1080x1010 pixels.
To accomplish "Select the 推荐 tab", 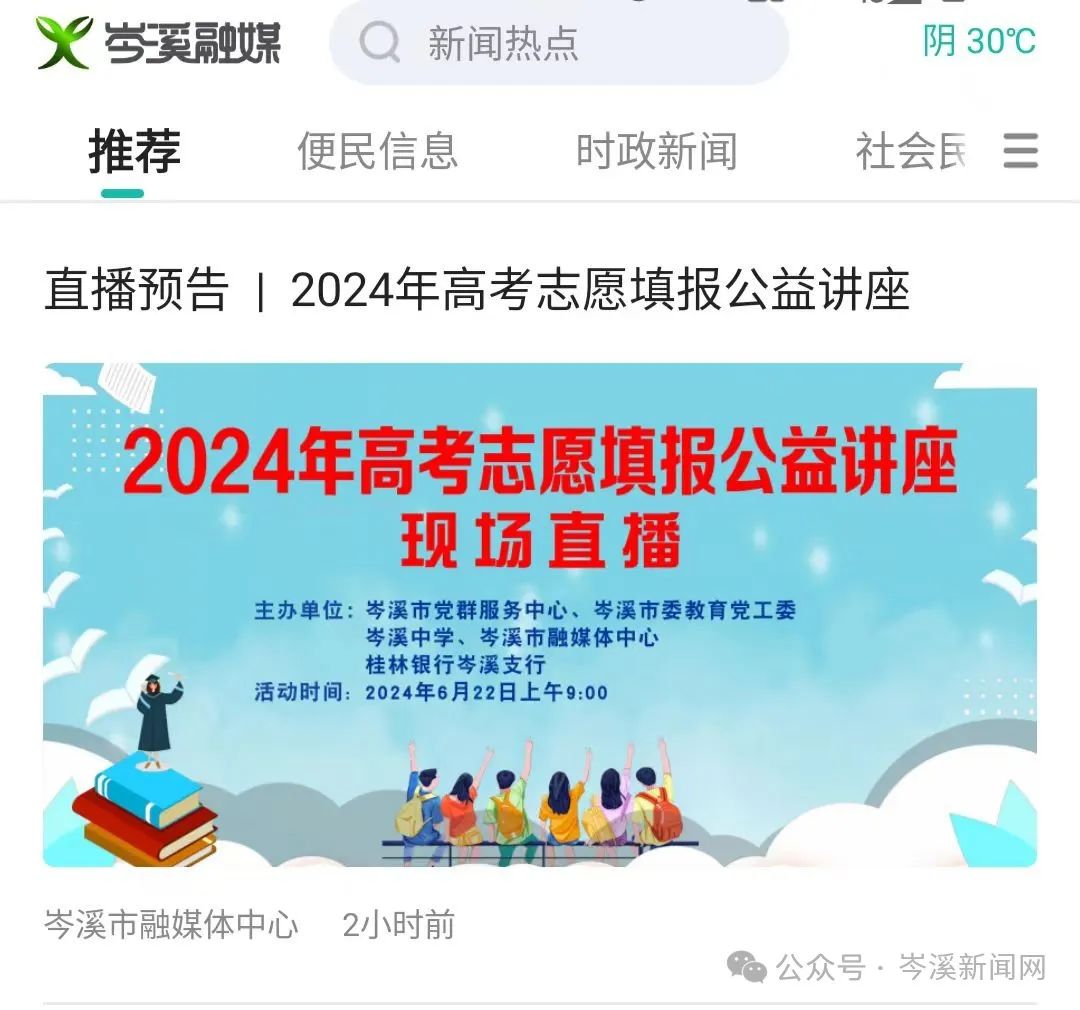I will 135,151.
